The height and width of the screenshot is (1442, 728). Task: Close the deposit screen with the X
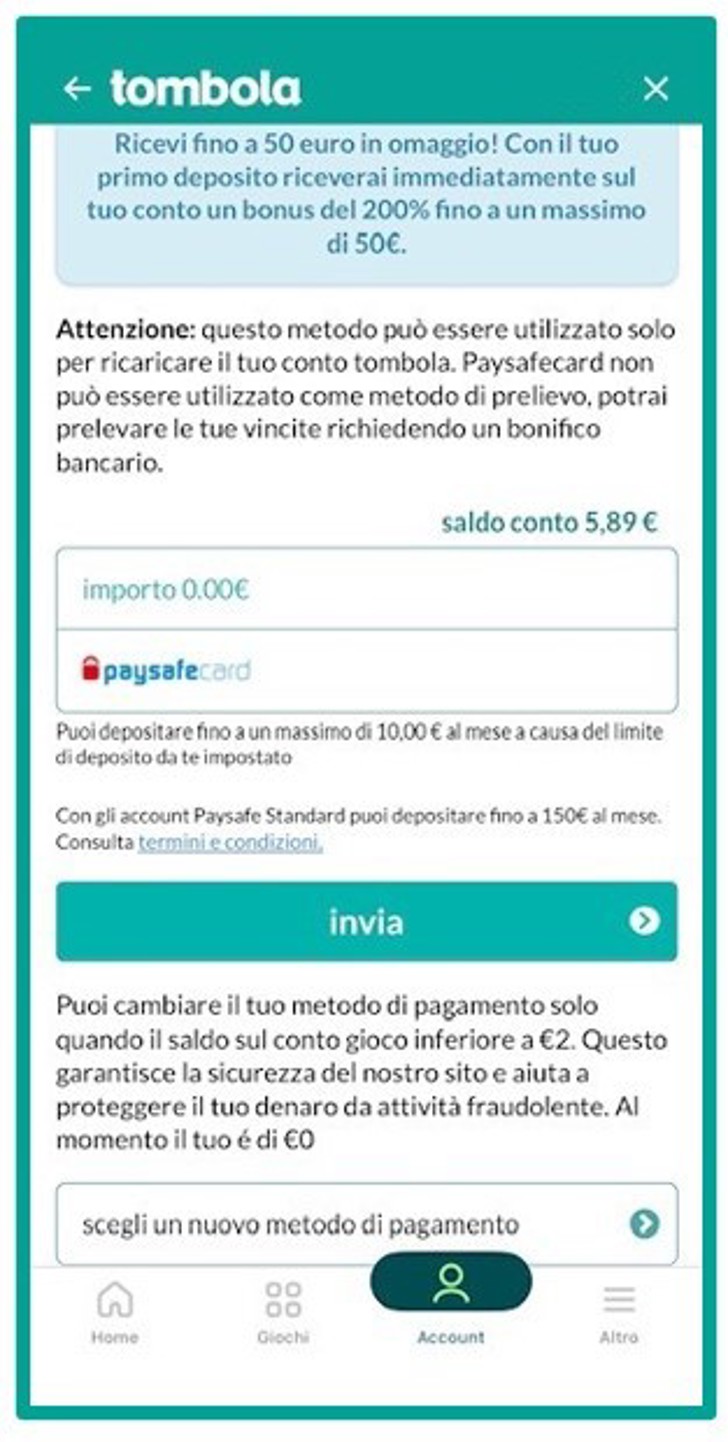tap(655, 89)
